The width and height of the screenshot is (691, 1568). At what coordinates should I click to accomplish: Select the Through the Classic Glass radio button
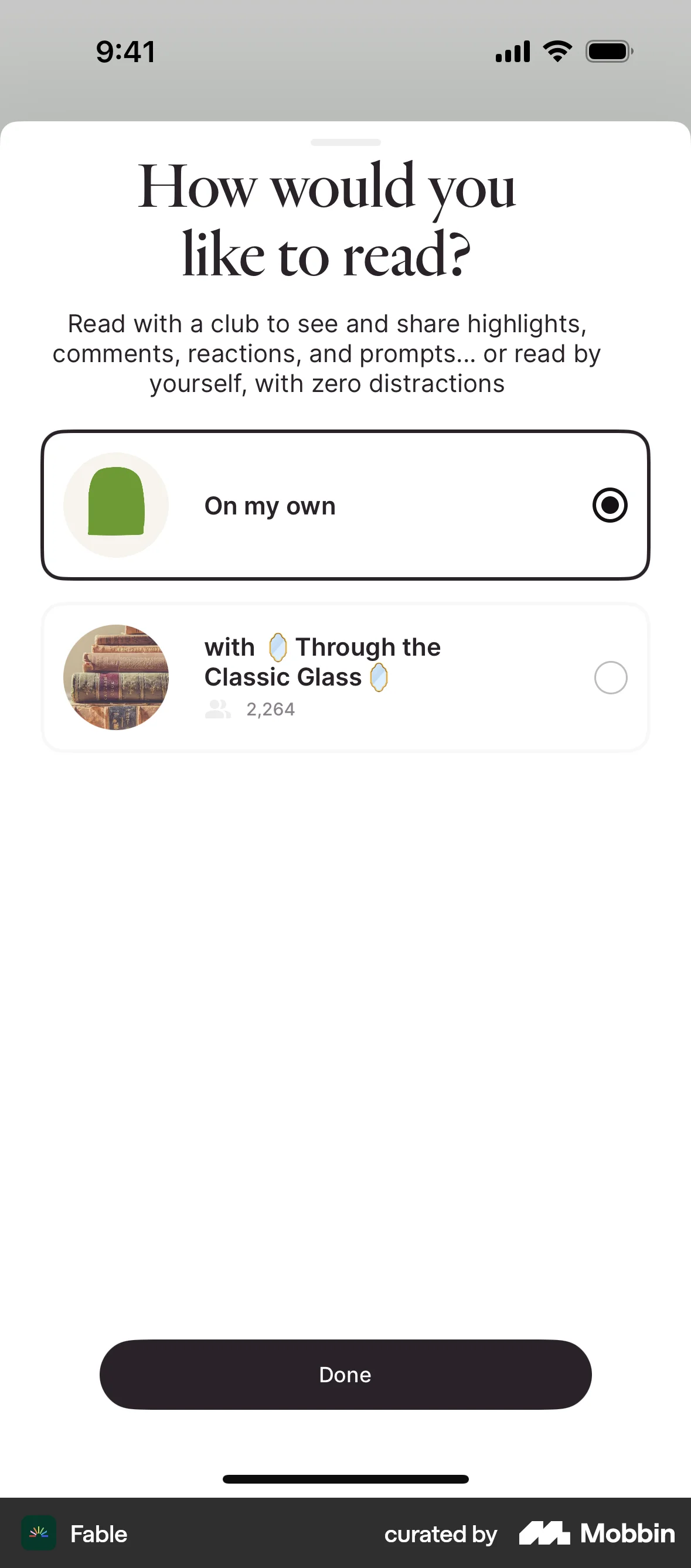pos(611,677)
